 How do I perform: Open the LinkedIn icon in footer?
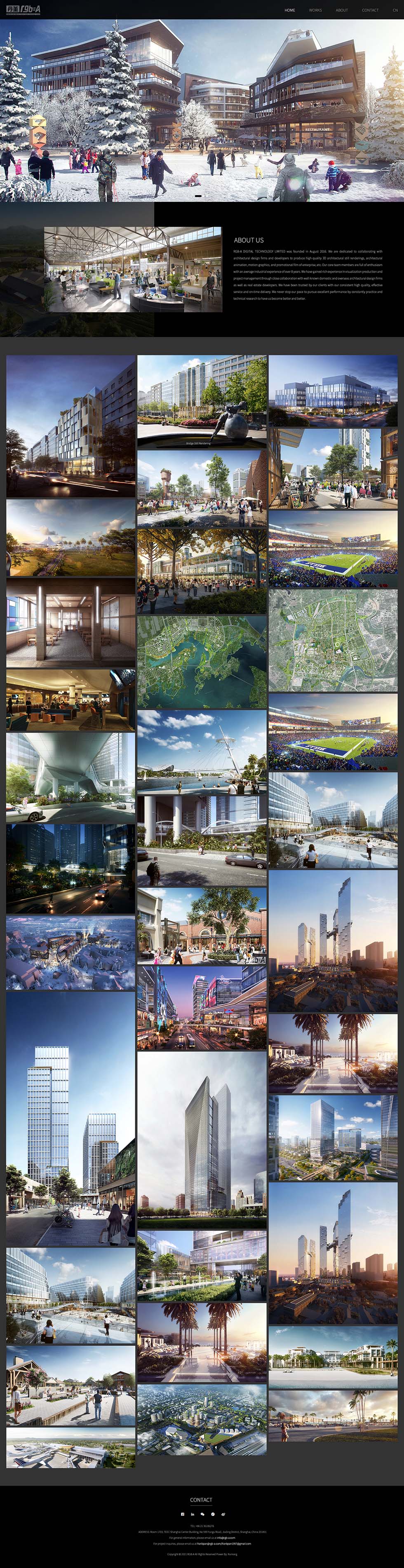[193, 1514]
